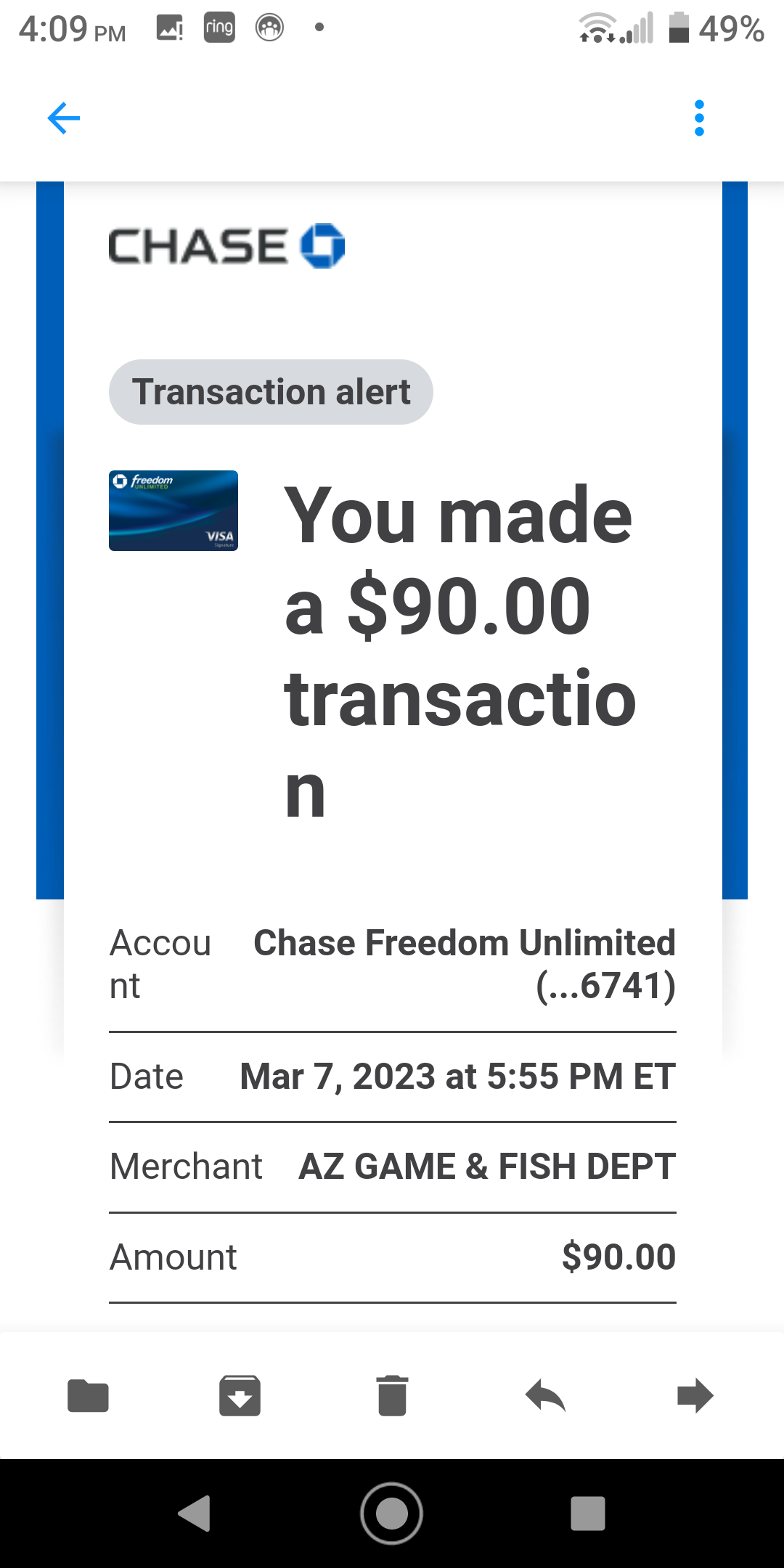Open recent apps from navigation bar
Screen dimensions: 784x1568
pos(588,1514)
